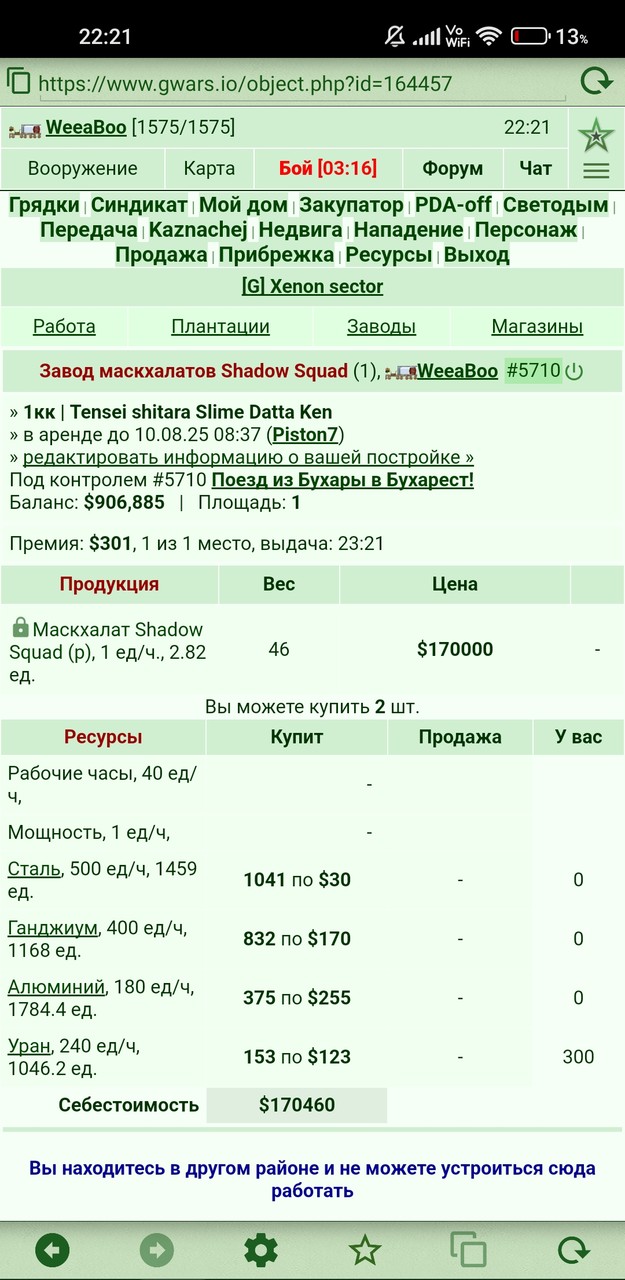Open the Бой [03:16] tab
Image resolution: width=625 pixels, height=1280 pixels.
(x=328, y=168)
